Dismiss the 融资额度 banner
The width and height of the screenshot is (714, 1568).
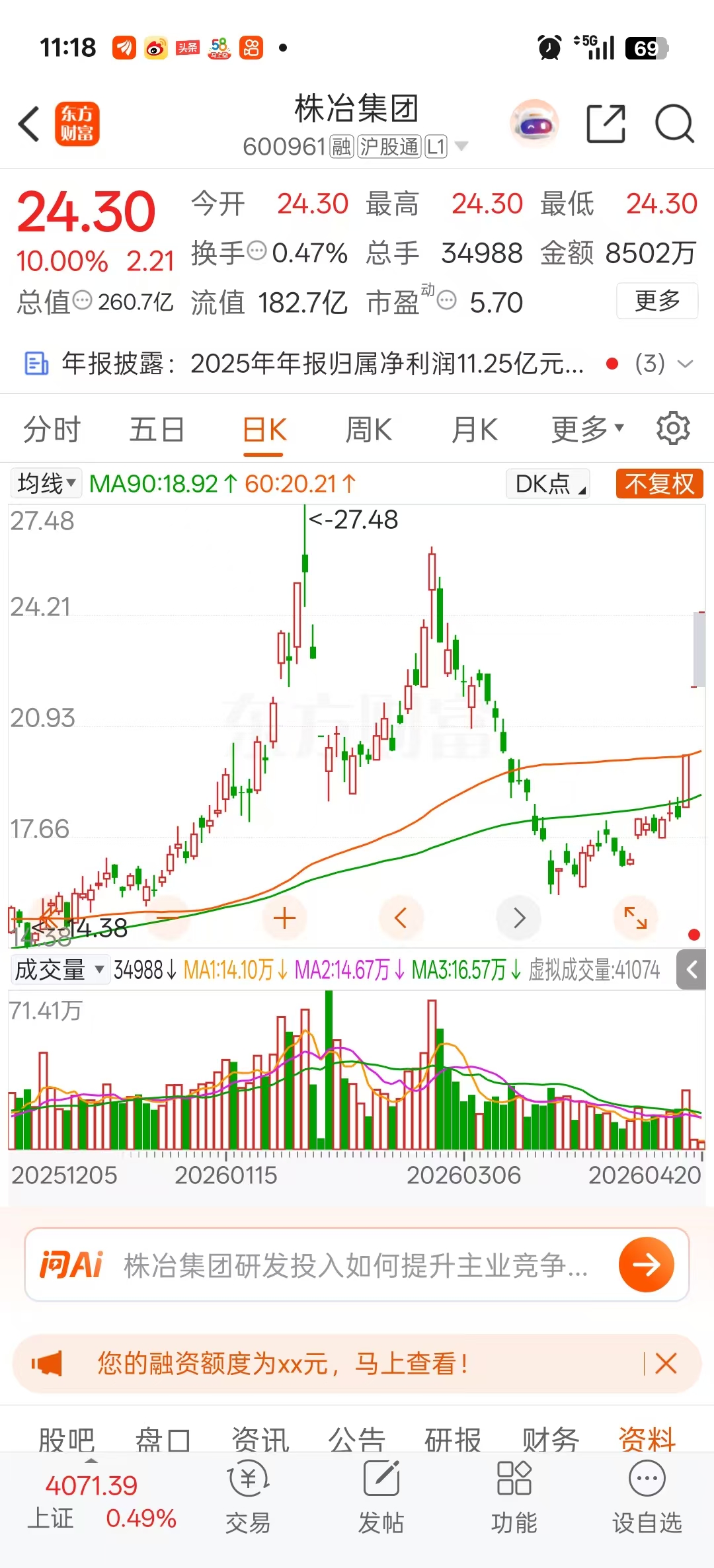[666, 1363]
